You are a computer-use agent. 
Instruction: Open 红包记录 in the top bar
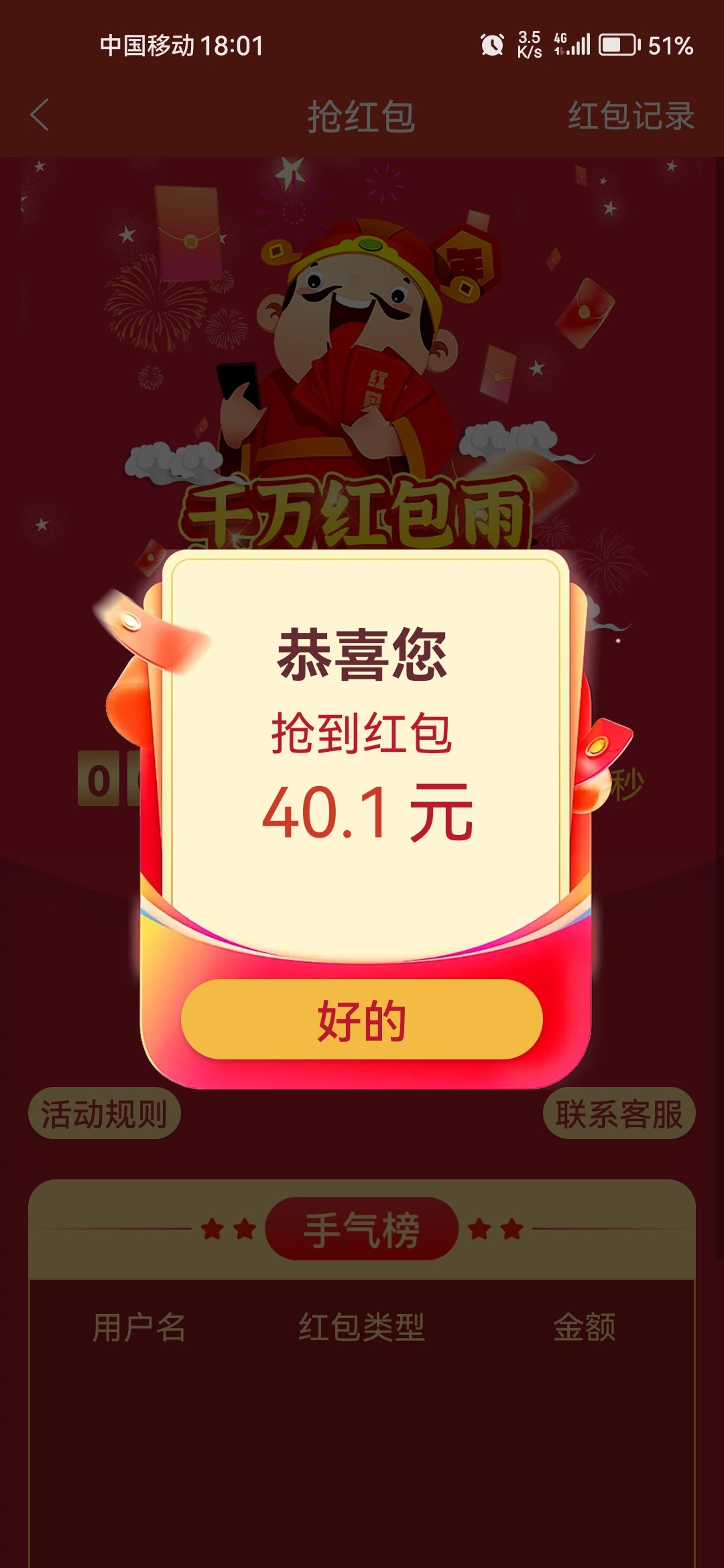point(630,116)
